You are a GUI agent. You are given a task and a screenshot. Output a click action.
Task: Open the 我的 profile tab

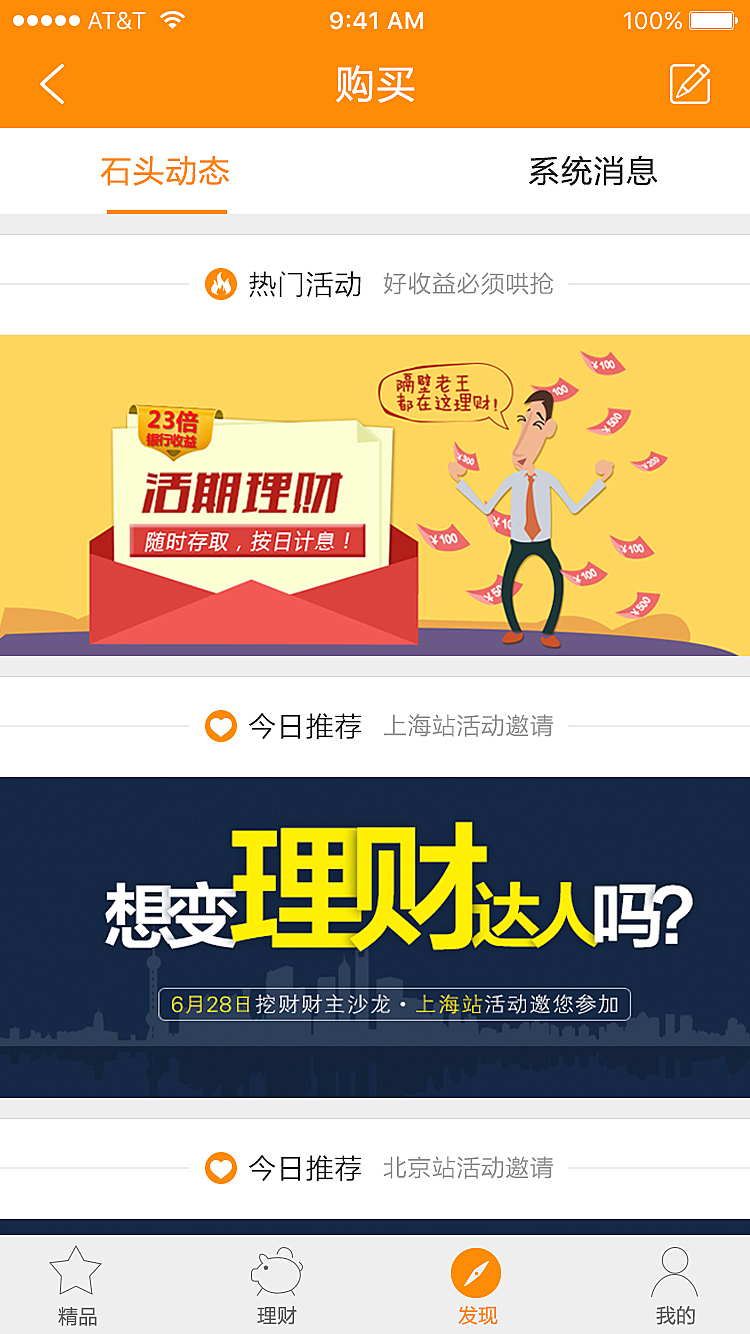pyautogui.click(x=675, y=1286)
